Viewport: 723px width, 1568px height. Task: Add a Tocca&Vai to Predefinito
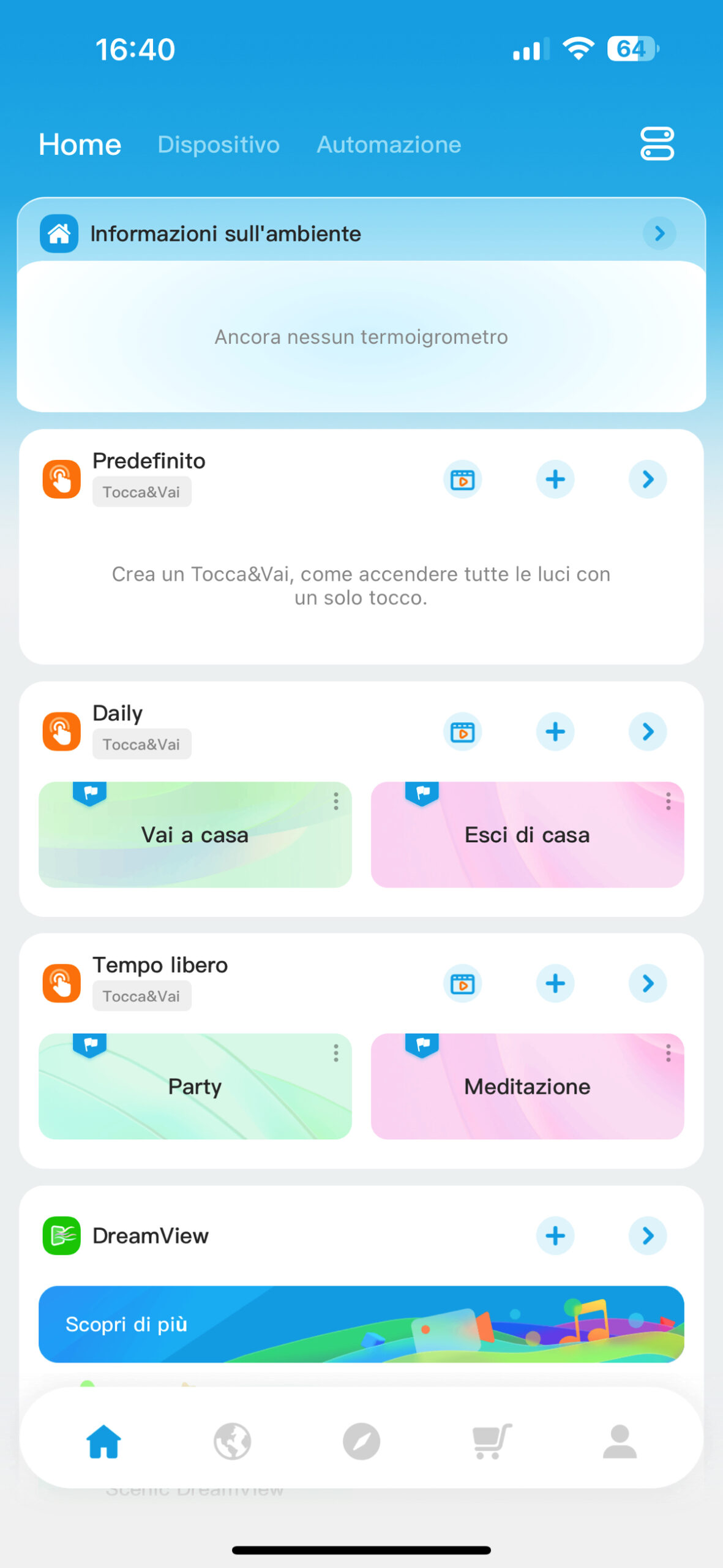point(555,480)
